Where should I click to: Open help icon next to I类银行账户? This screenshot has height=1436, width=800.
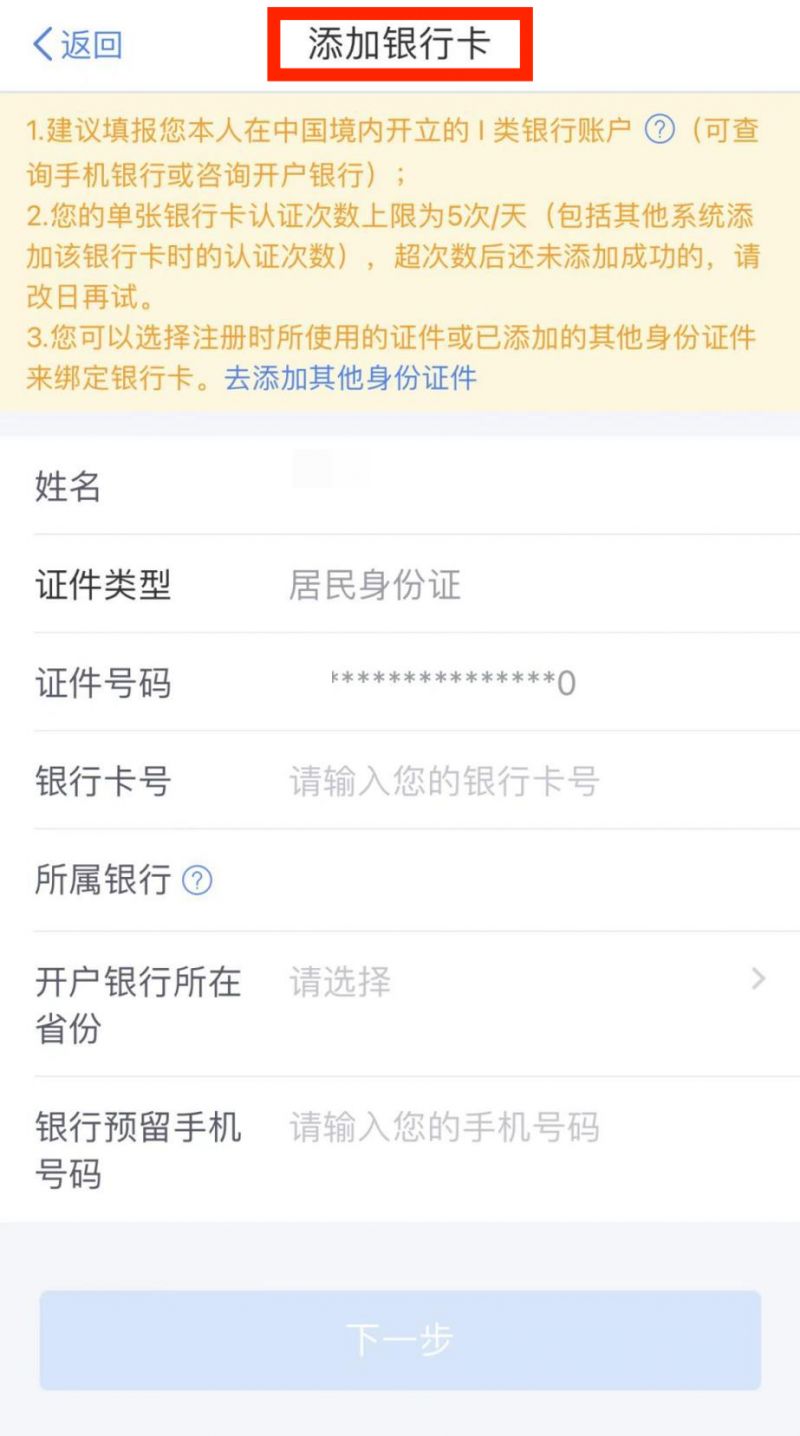tap(659, 130)
